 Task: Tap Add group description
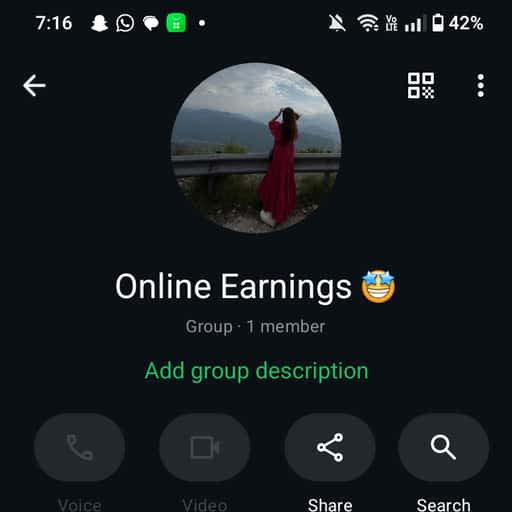256,371
